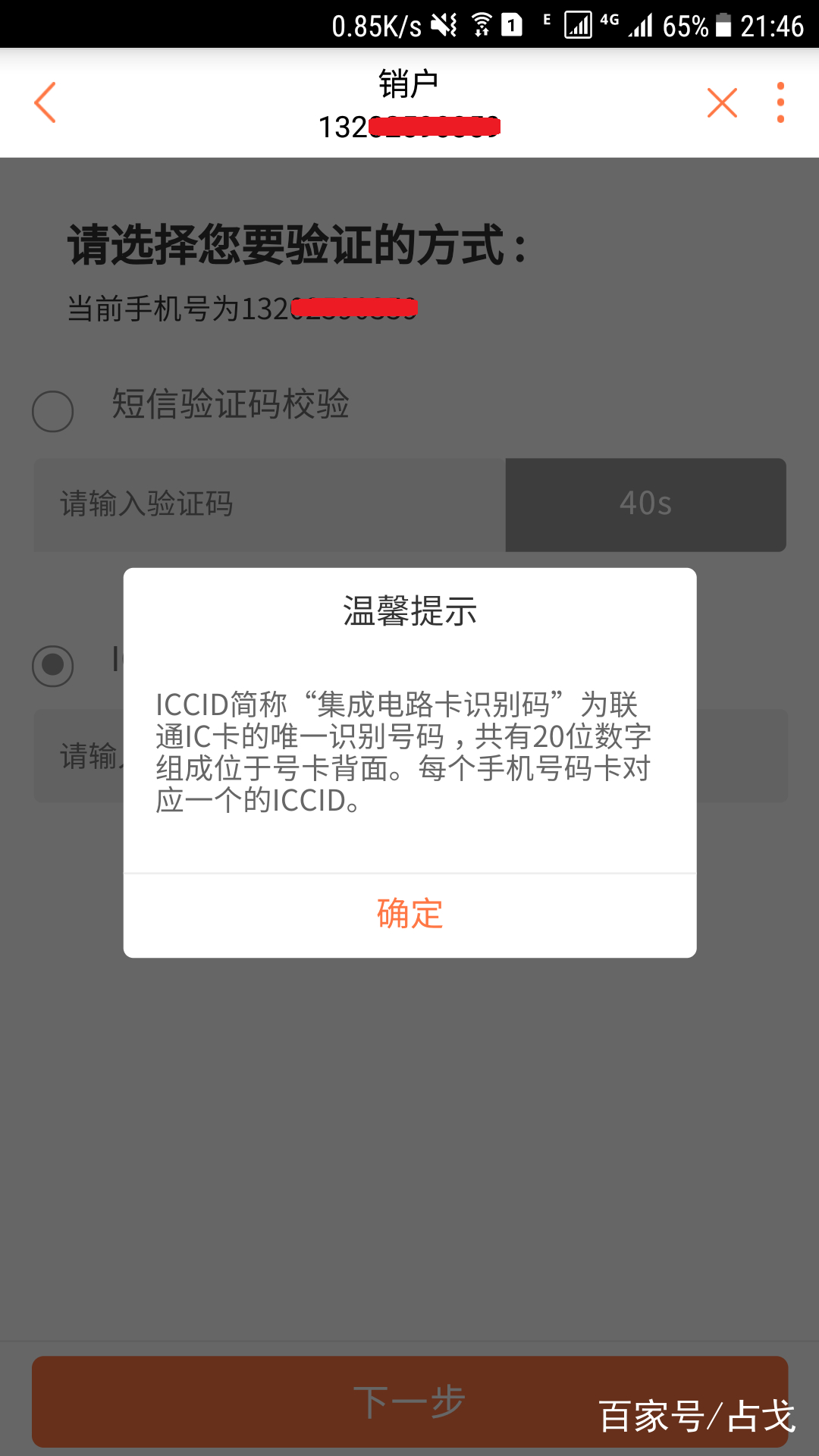This screenshot has height=1456, width=819.
Task: Tap the vibrate/mute icon in status bar
Action: [x=444, y=23]
